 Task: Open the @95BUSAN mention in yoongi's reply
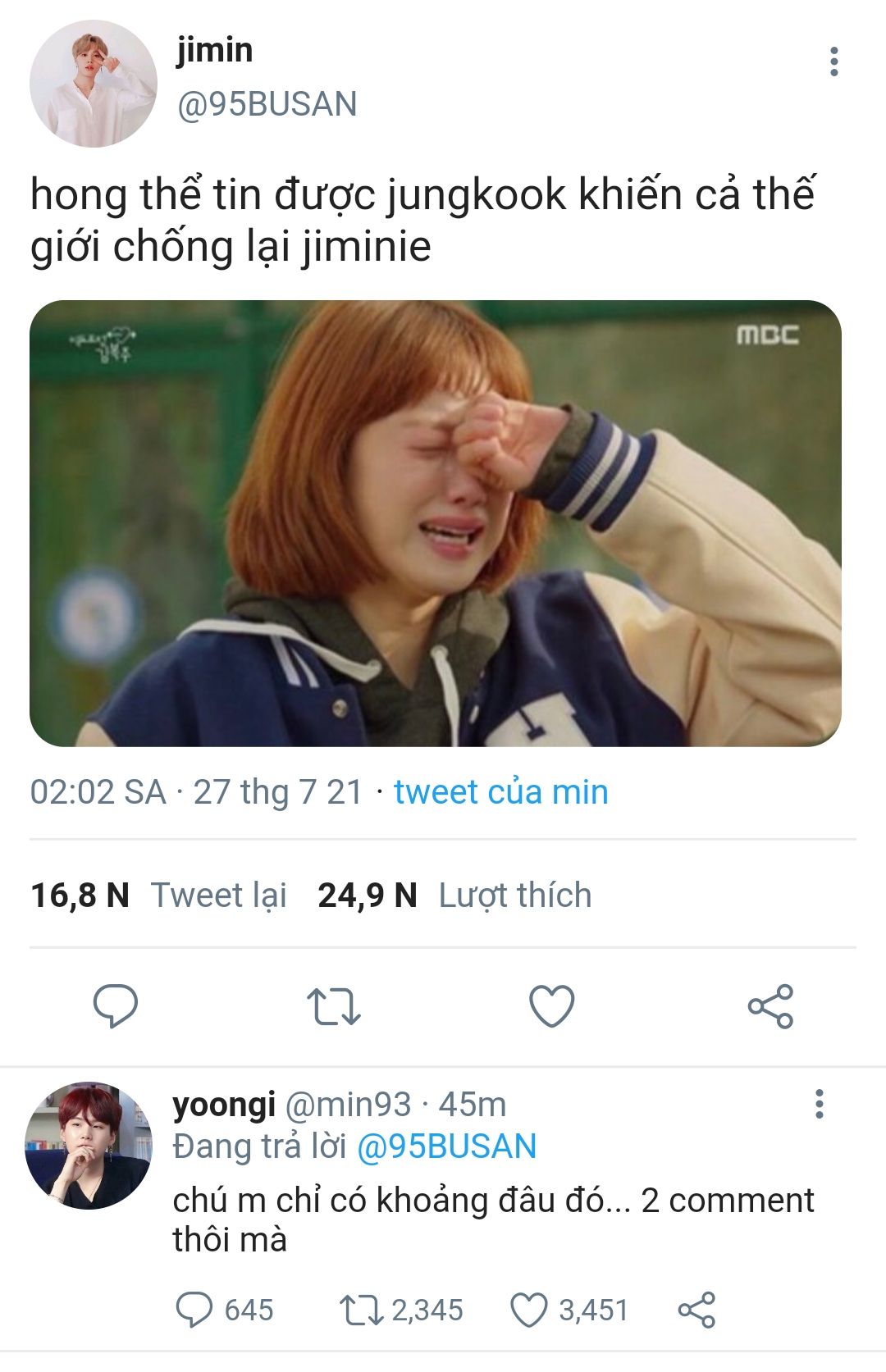tap(446, 1146)
